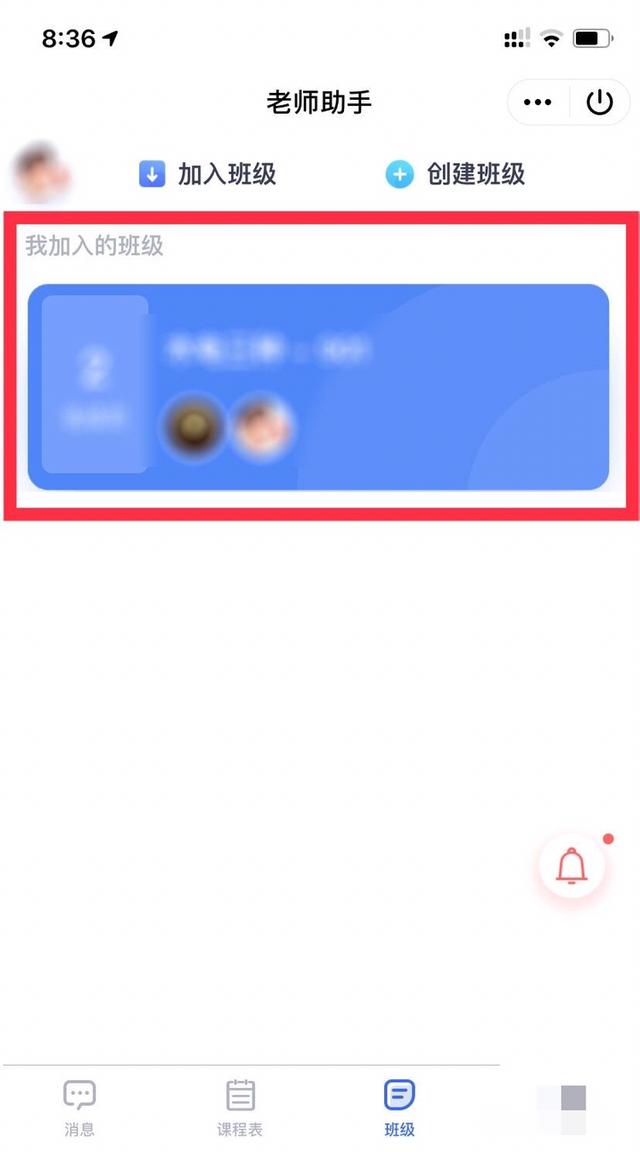The height and width of the screenshot is (1152, 640).
Task: Tap 创建班级 to create a class
Action: [456, 174]
